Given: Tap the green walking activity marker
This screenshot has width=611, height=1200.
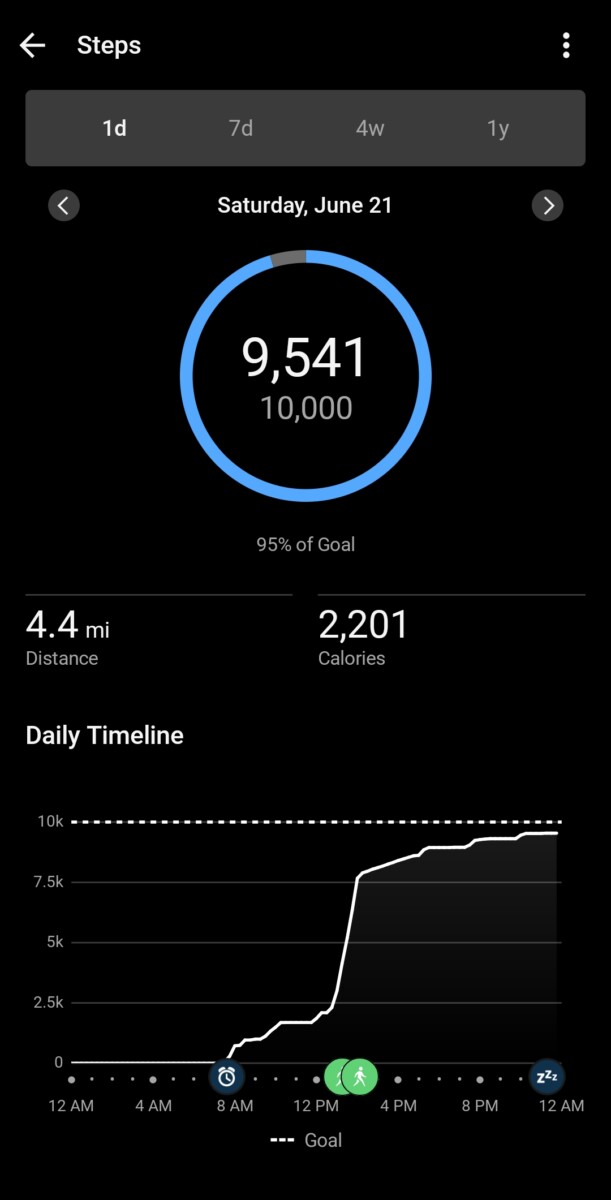Looking at the screenshot, I should [x=360, y=1077].
